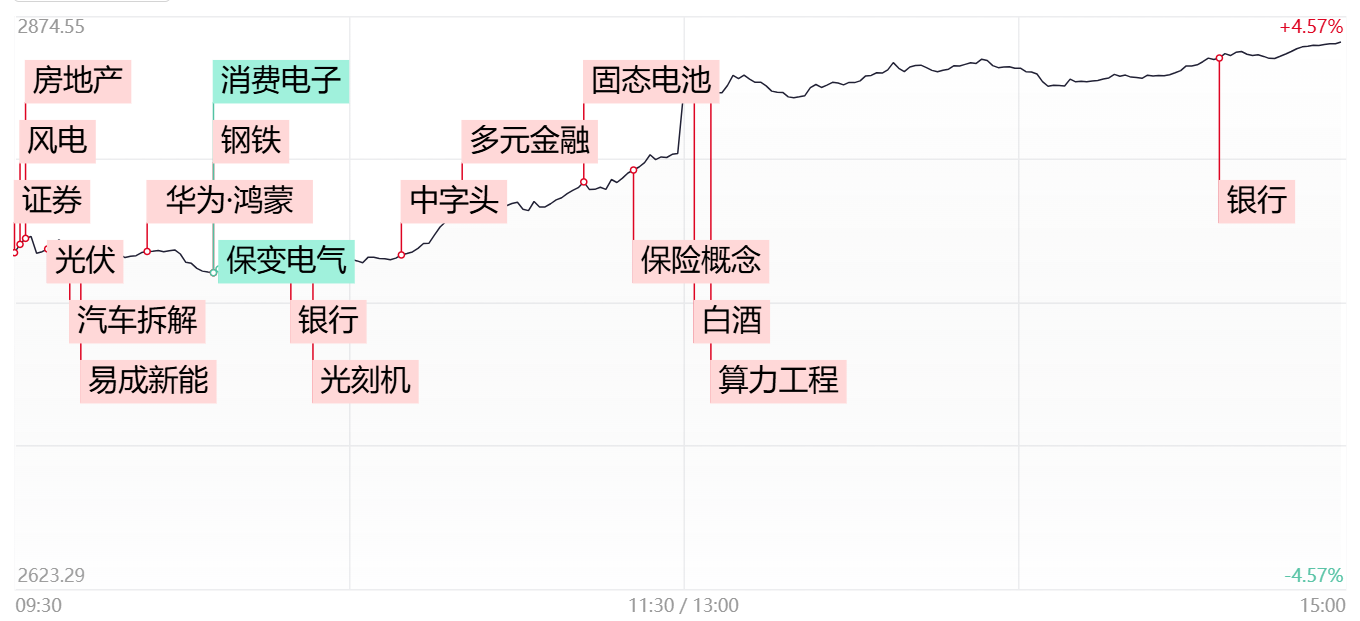Tap the 证券 sector tag
The image size is (1360, 621).
(52, 201)
